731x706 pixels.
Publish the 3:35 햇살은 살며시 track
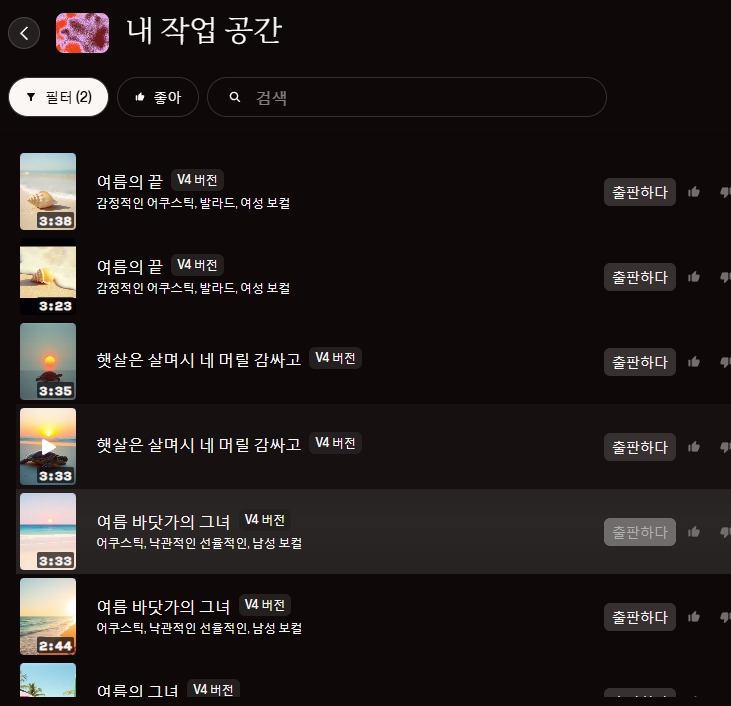639,362
